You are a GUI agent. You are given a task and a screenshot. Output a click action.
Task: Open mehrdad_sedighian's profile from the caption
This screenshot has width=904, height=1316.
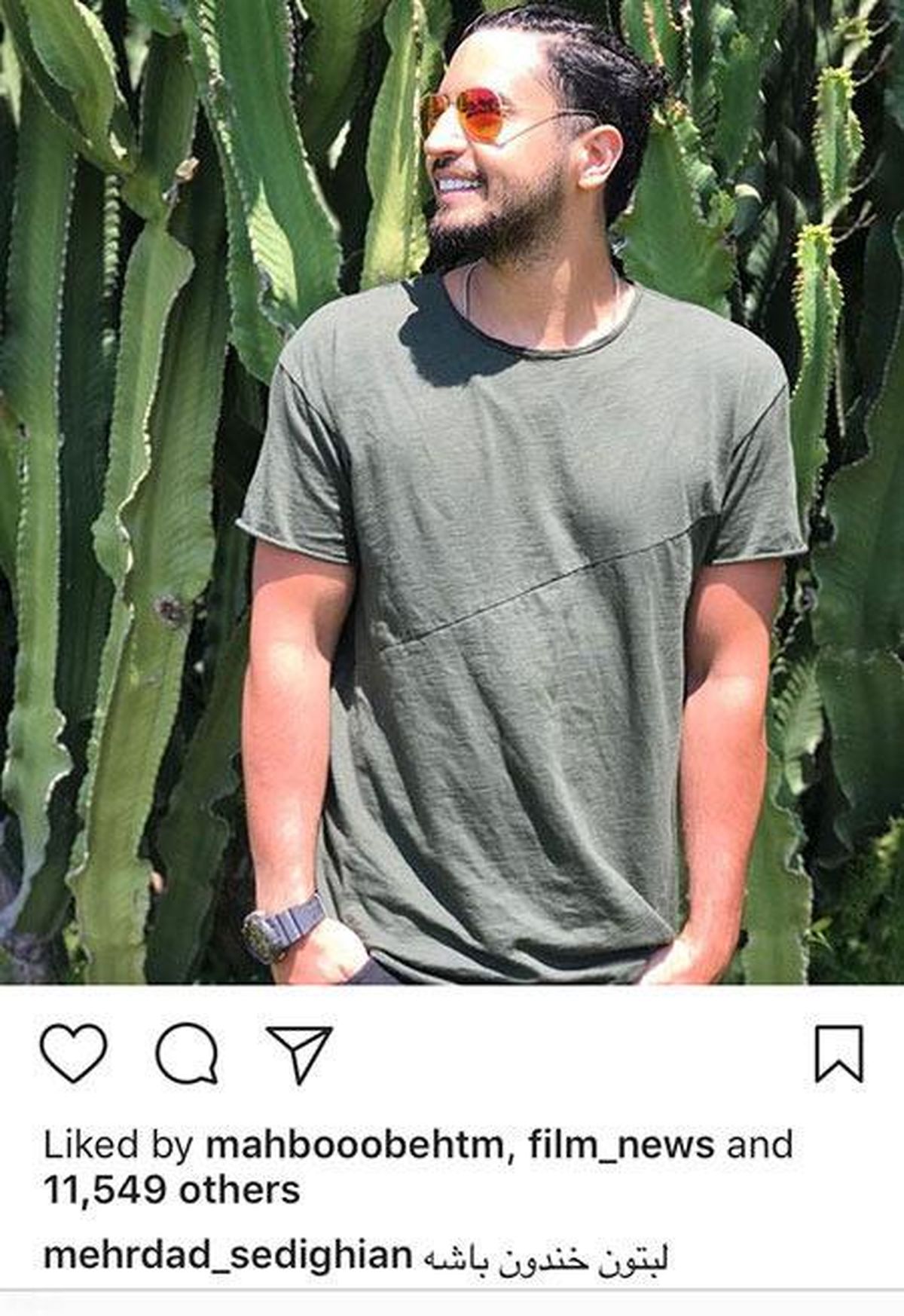pyautogui.click(x=228, y=1256)
